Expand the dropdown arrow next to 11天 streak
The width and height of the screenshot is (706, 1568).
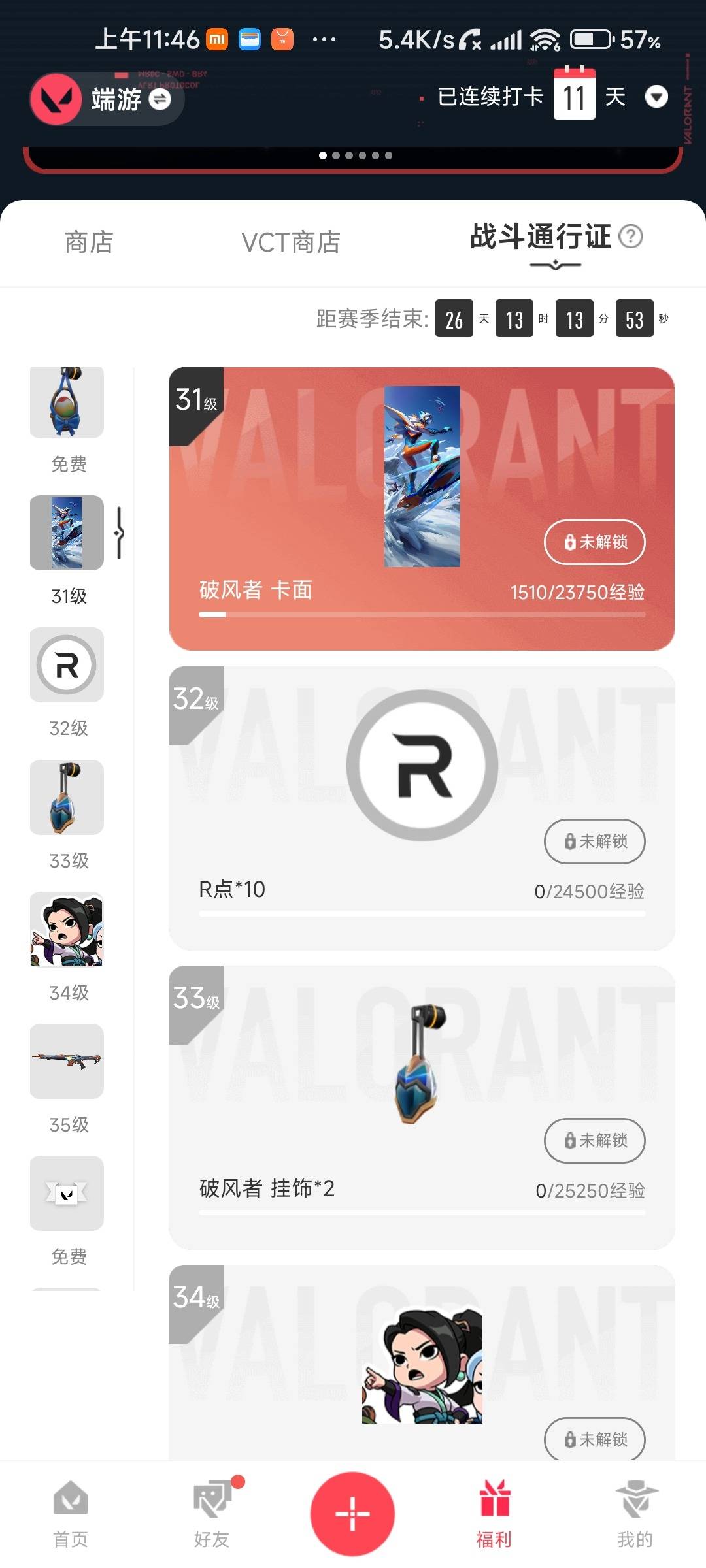click(657, 97)
